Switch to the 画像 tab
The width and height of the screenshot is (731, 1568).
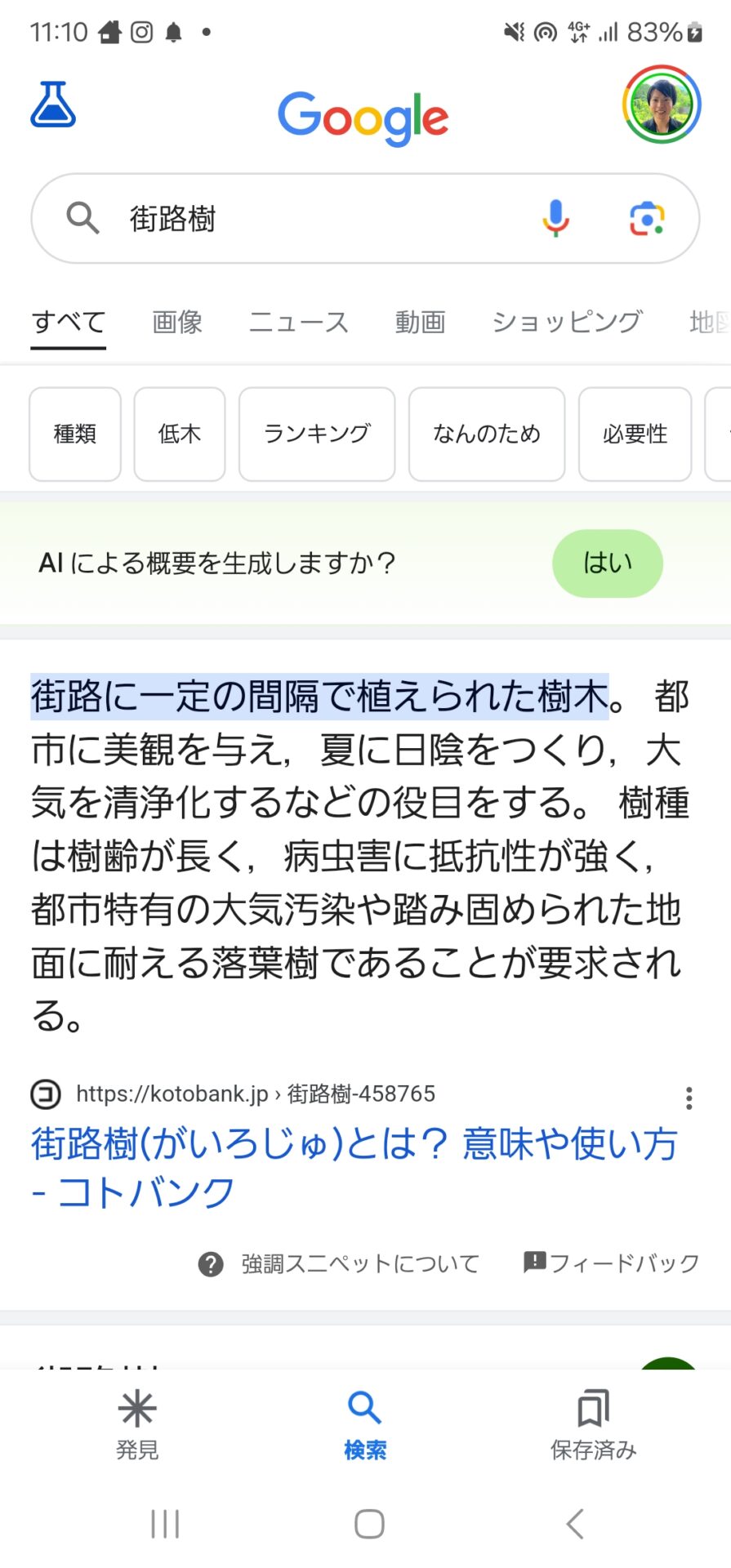tap(177, 322)
